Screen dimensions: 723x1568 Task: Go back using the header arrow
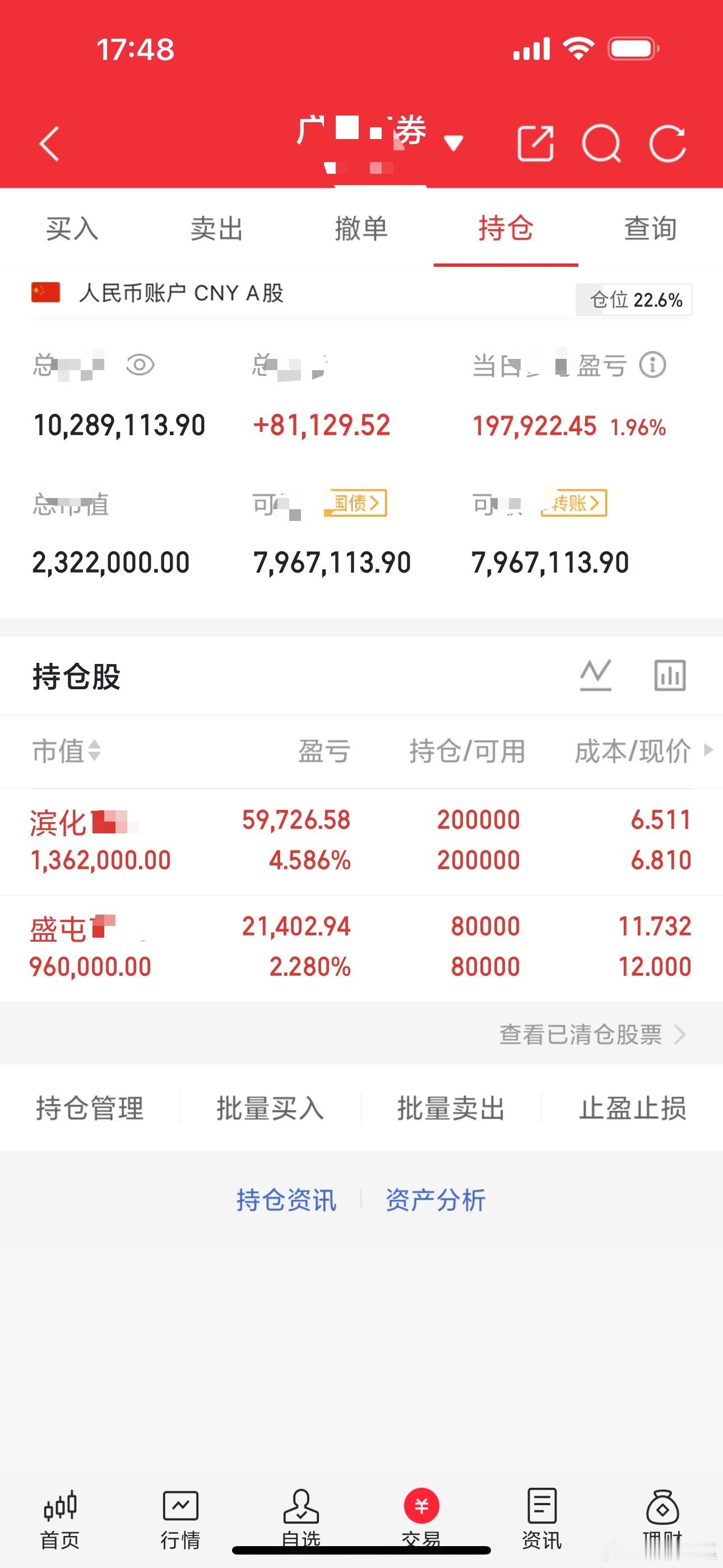pos(49,144)
